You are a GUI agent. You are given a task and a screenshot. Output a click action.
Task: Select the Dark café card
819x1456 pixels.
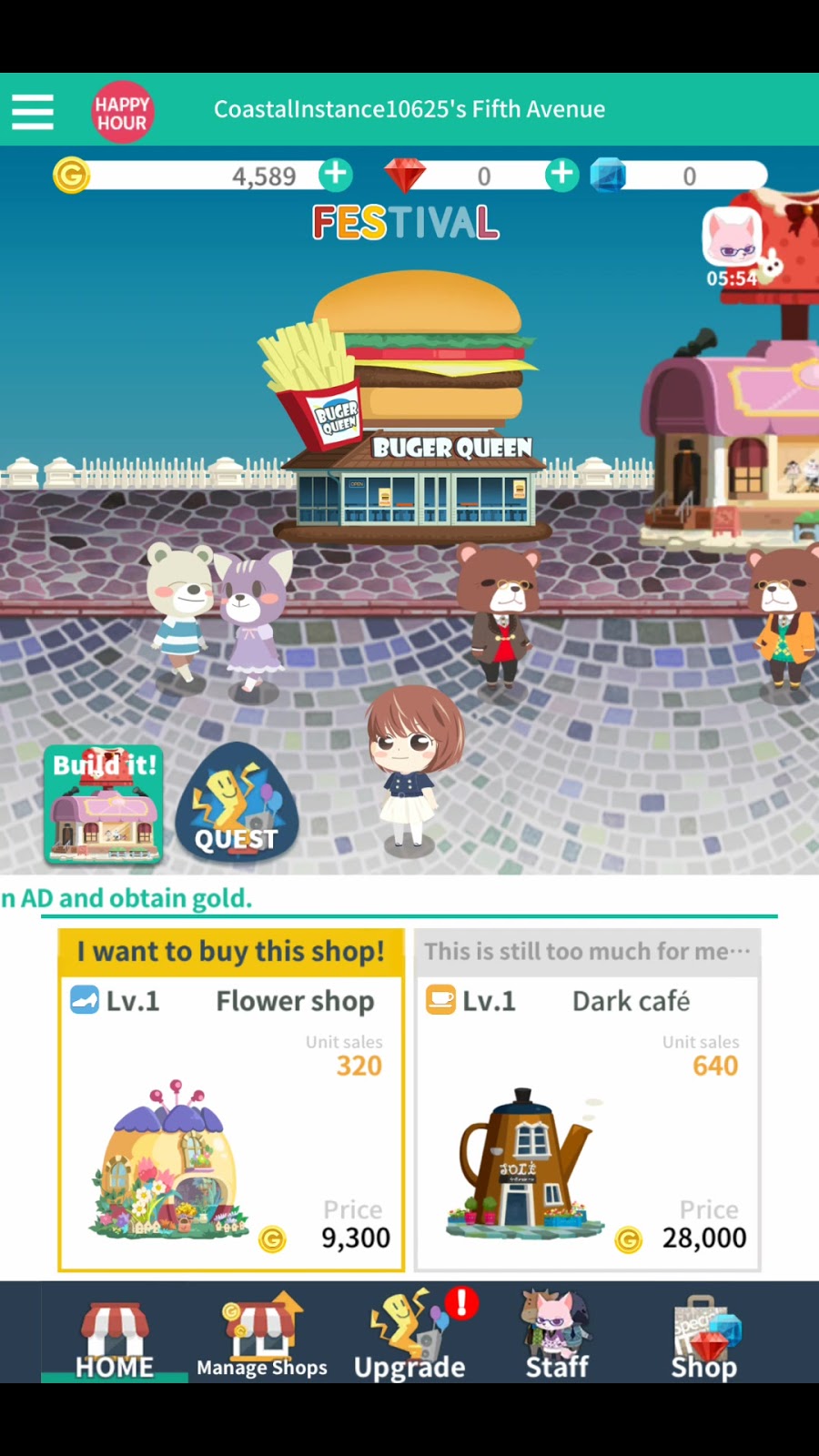tap(587, 1101)
